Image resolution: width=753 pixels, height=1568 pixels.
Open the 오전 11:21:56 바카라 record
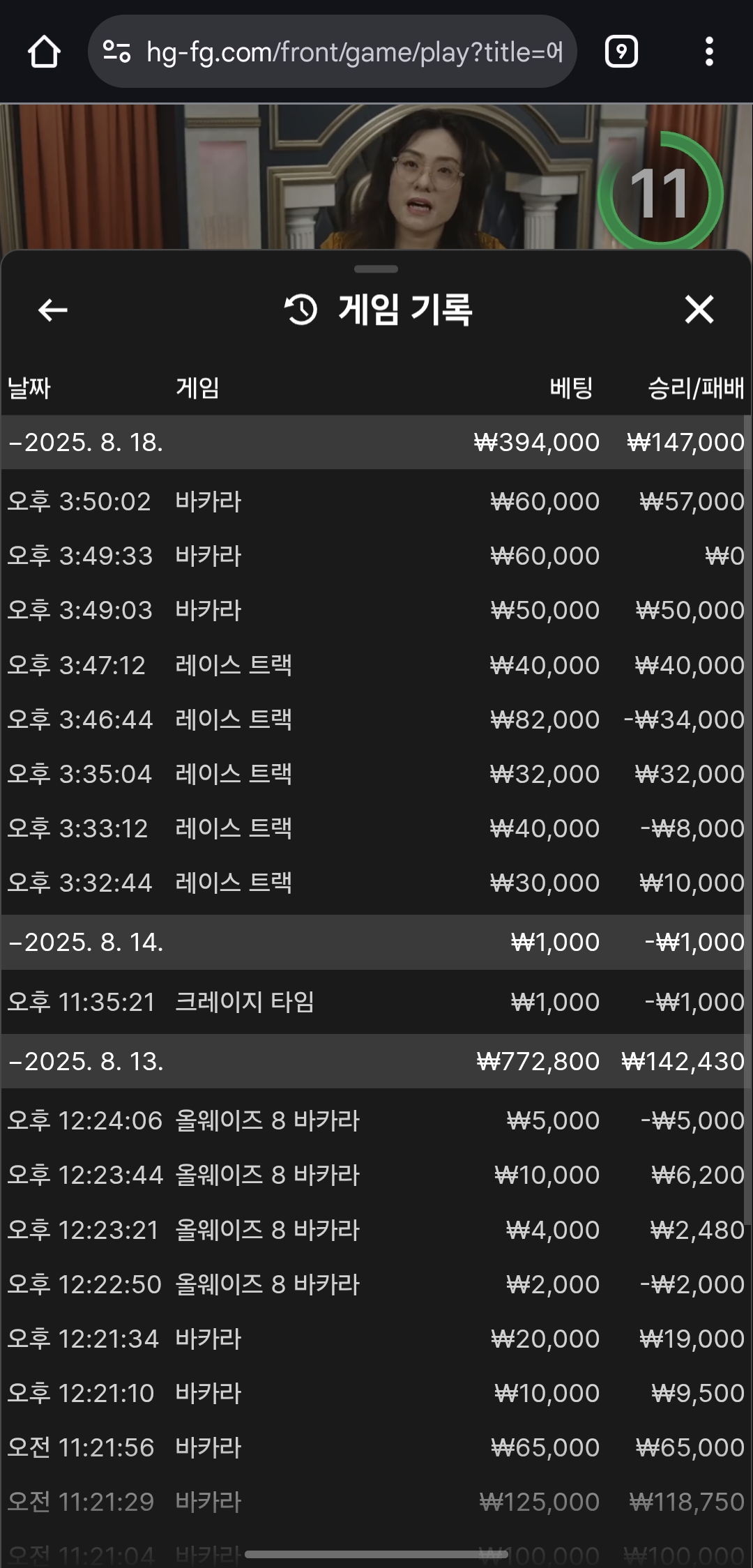[x=376, y=1447]
